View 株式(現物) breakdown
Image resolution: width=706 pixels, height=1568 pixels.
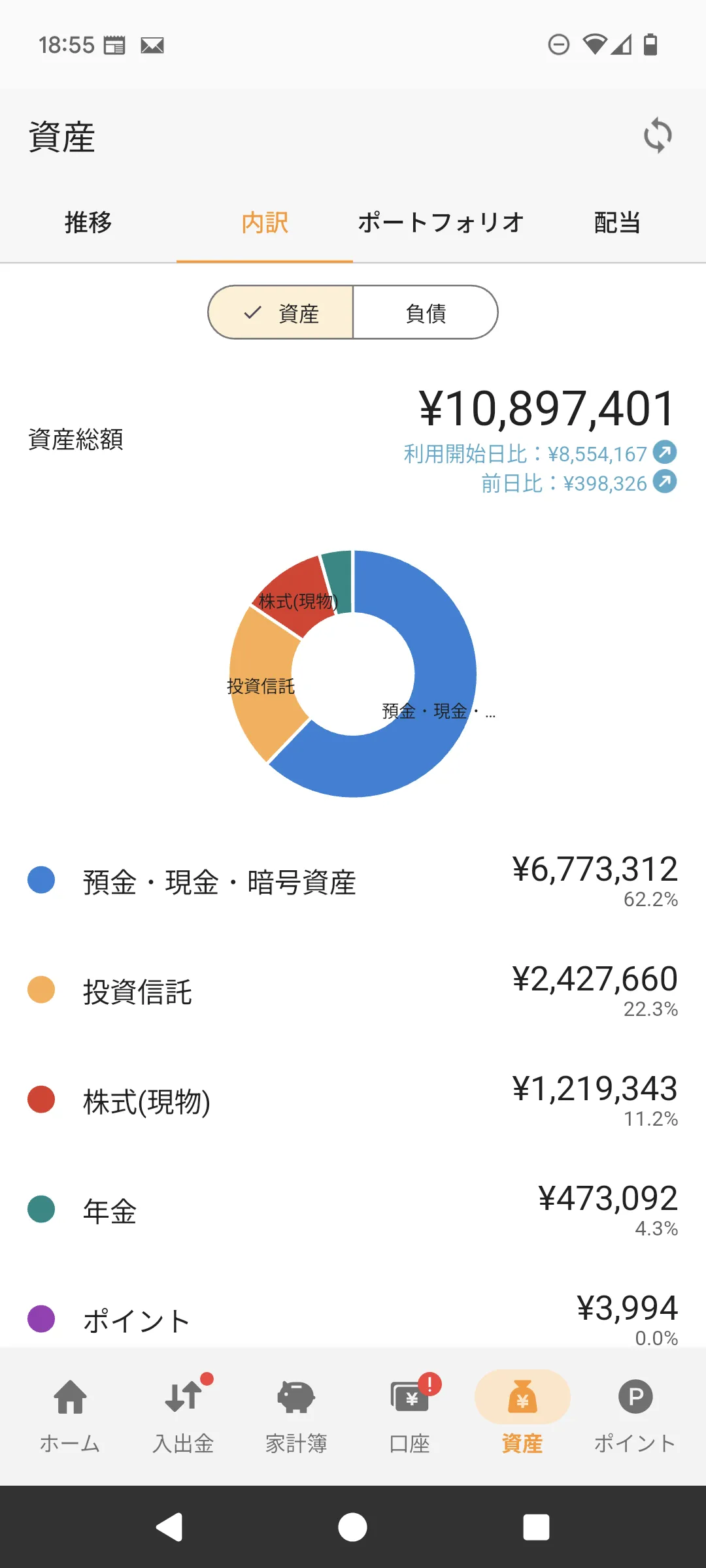click(353, 1101)
